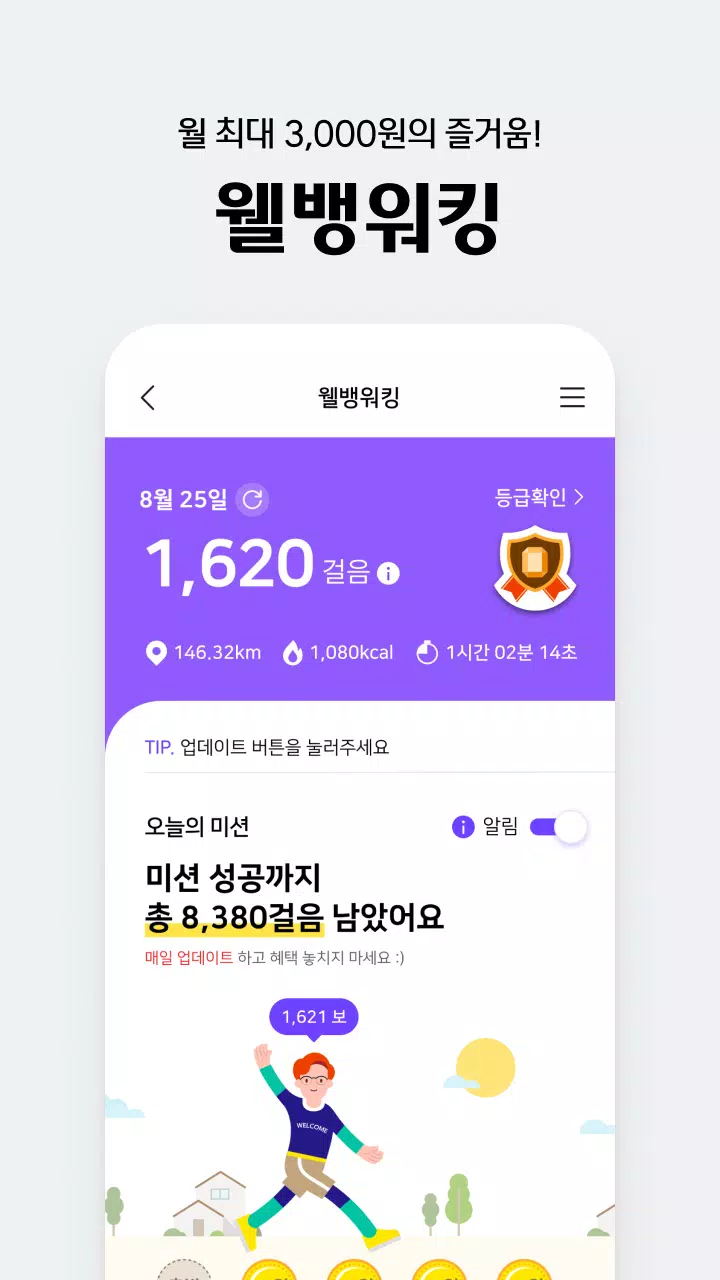
Task: Tap the stopwatch time icon
Action: [x=426, y=652]
